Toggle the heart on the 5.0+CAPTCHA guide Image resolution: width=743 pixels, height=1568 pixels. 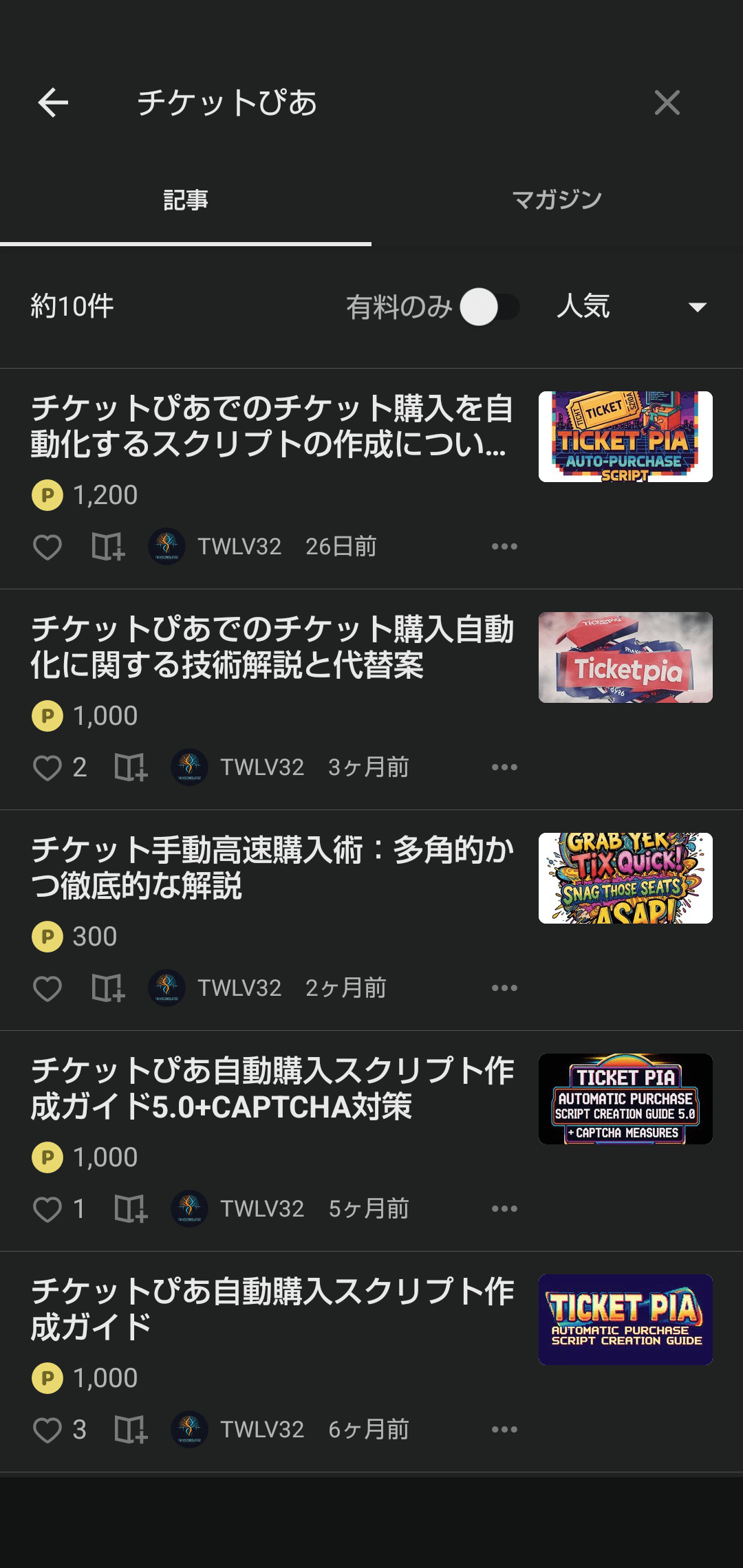pyautogui.click(x=47, y=1209)
